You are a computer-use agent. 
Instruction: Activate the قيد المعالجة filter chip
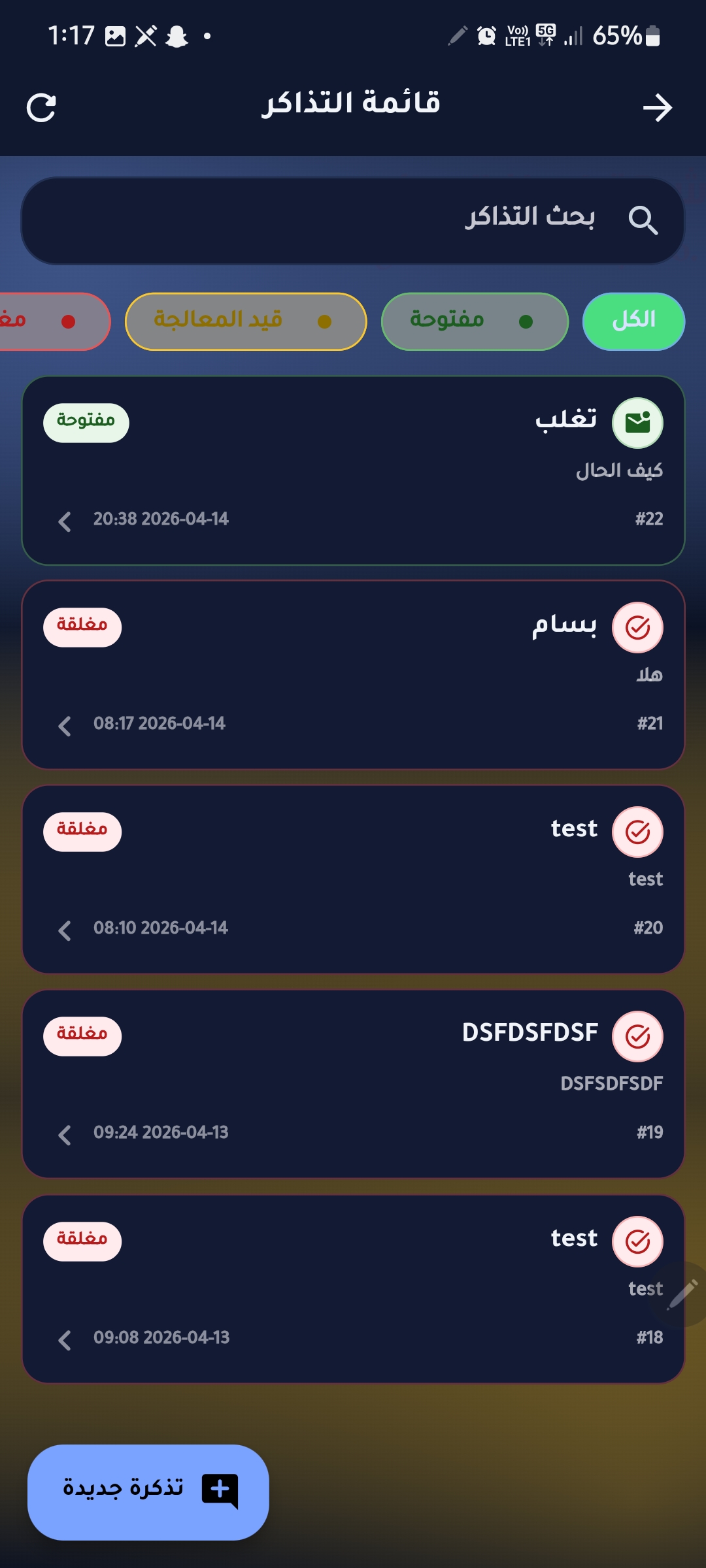pos(244,321)
